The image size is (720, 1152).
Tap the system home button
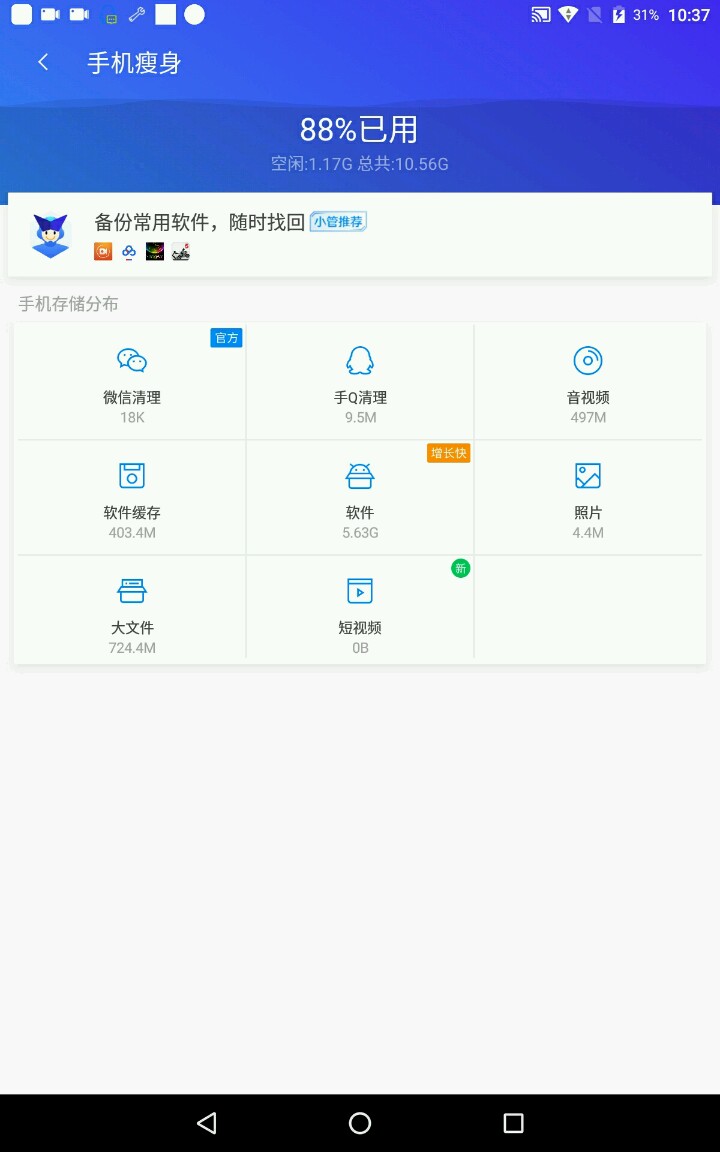360,1123
